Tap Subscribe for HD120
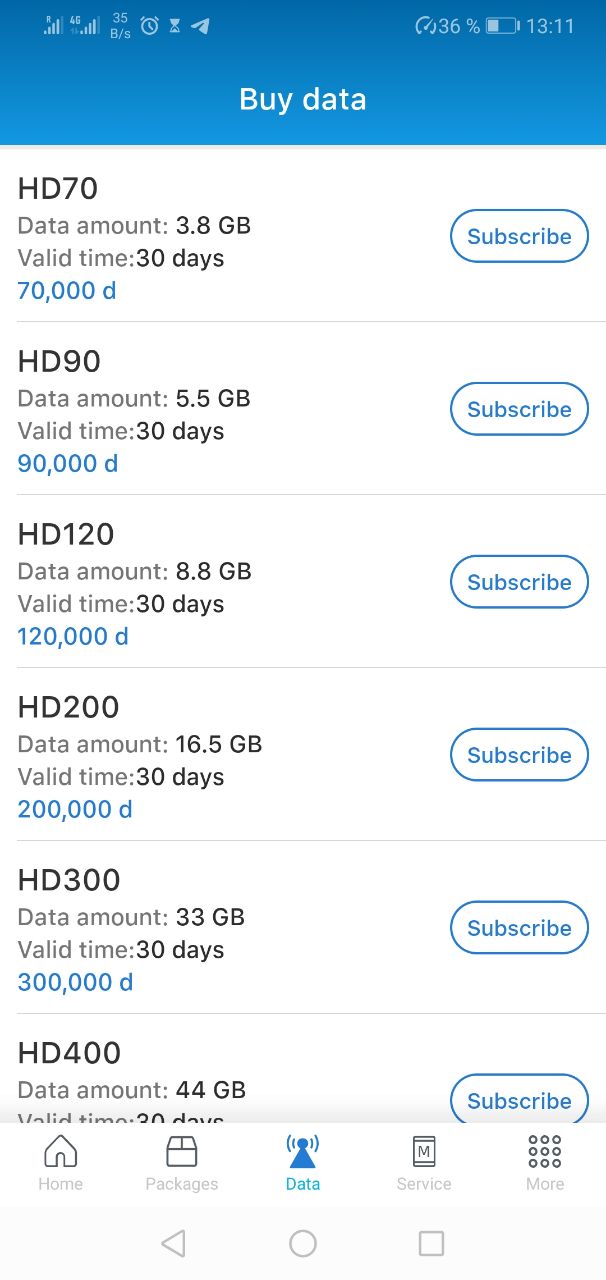Image resolution: width=606 pixels, height=1280 pixels. (519, 582)
